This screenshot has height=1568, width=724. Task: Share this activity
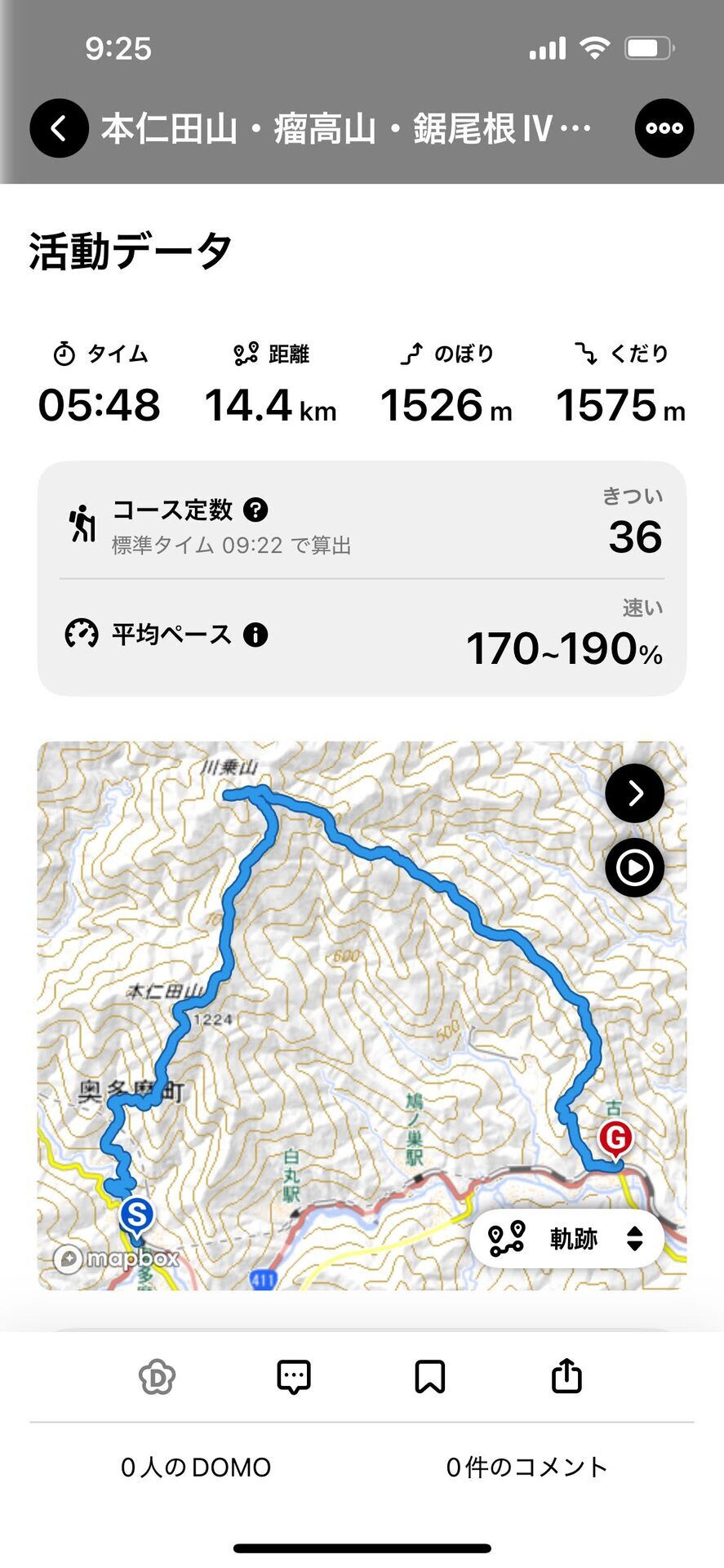pos(566,1375)
